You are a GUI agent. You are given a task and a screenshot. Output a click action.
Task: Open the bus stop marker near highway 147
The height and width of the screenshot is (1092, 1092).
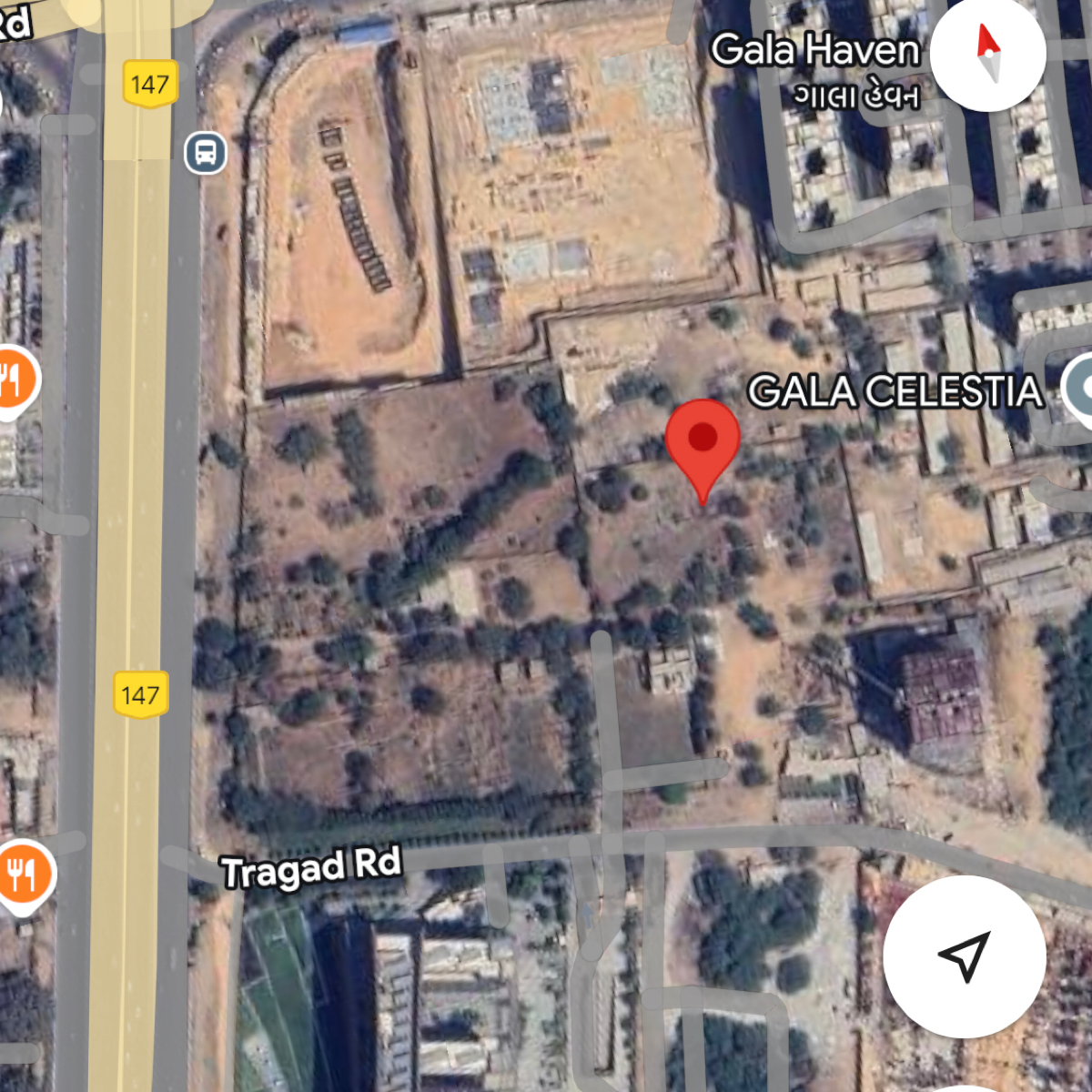pyautogui.click(x=206, y=152)
